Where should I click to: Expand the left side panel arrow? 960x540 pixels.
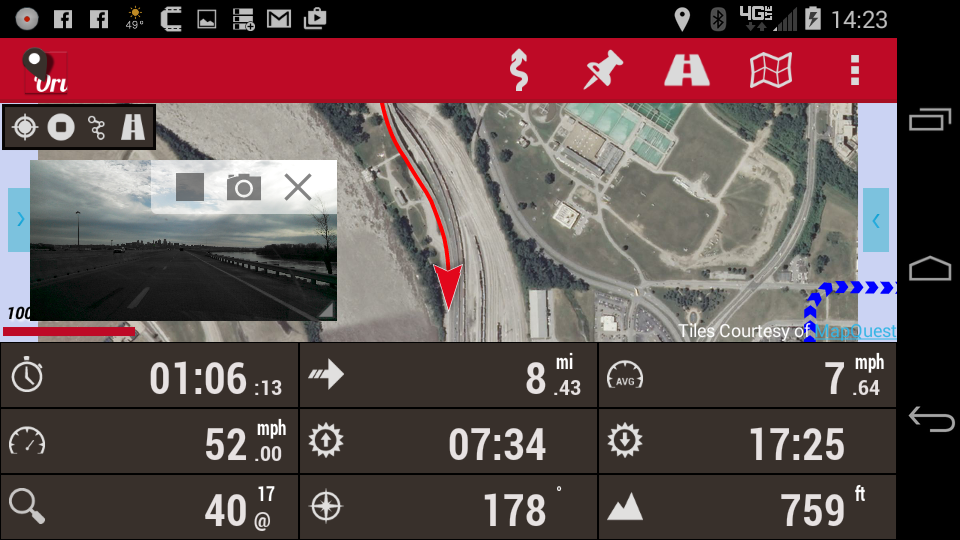click(19, 220)
